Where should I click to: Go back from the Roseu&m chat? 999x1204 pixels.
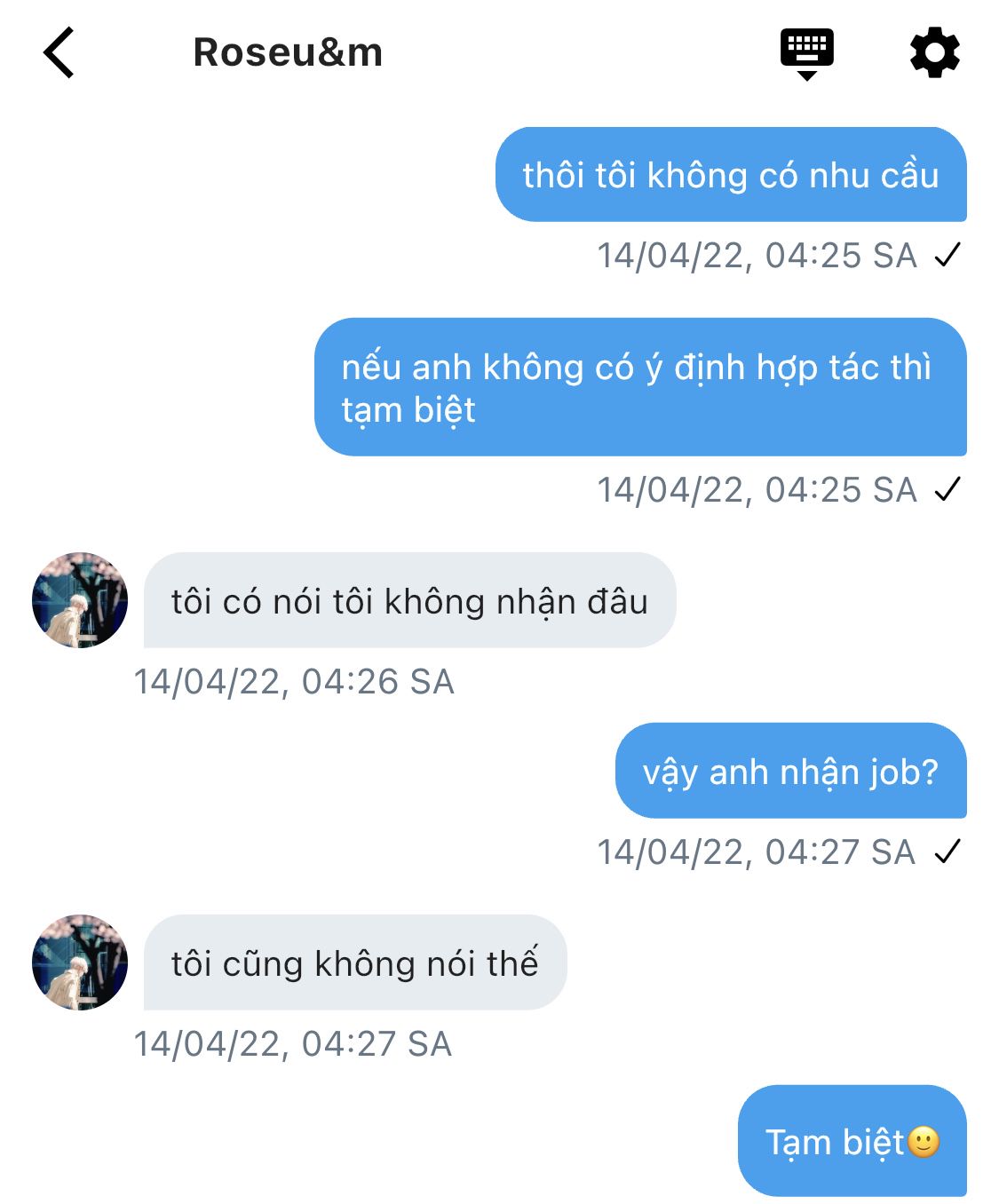pyautogui.click(x=59, y=53)
